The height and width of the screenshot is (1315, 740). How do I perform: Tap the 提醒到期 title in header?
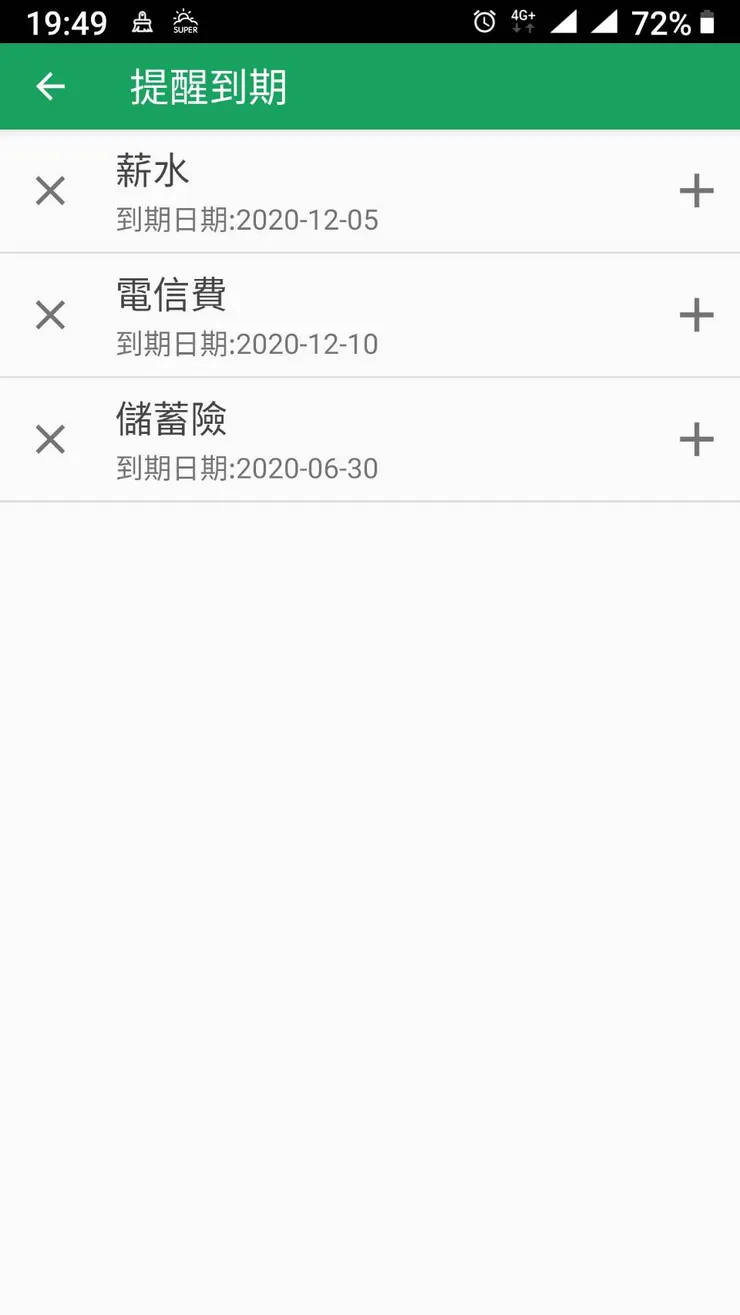coord(210,87)
